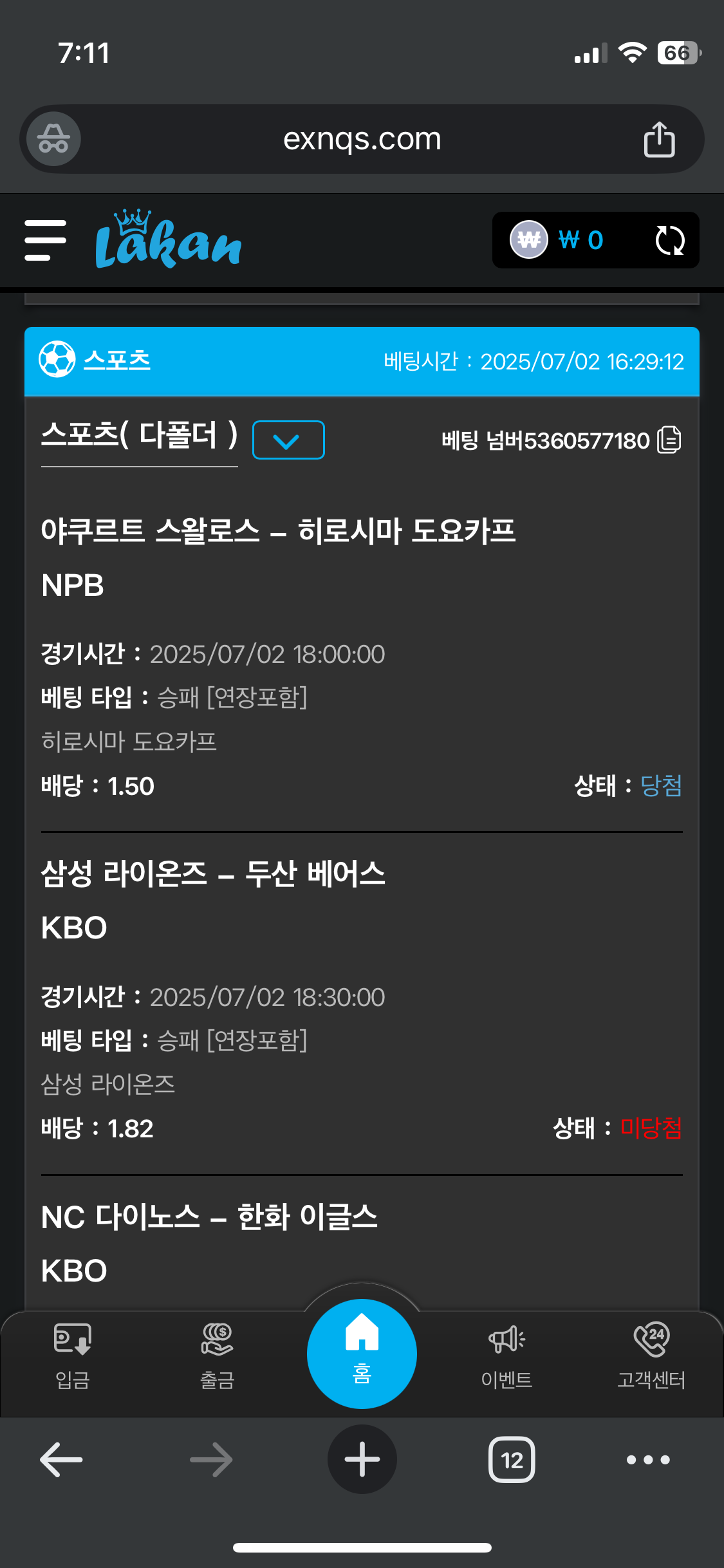Copy the betting number 5360577180
724x1568 pixels.
(669, 440)
